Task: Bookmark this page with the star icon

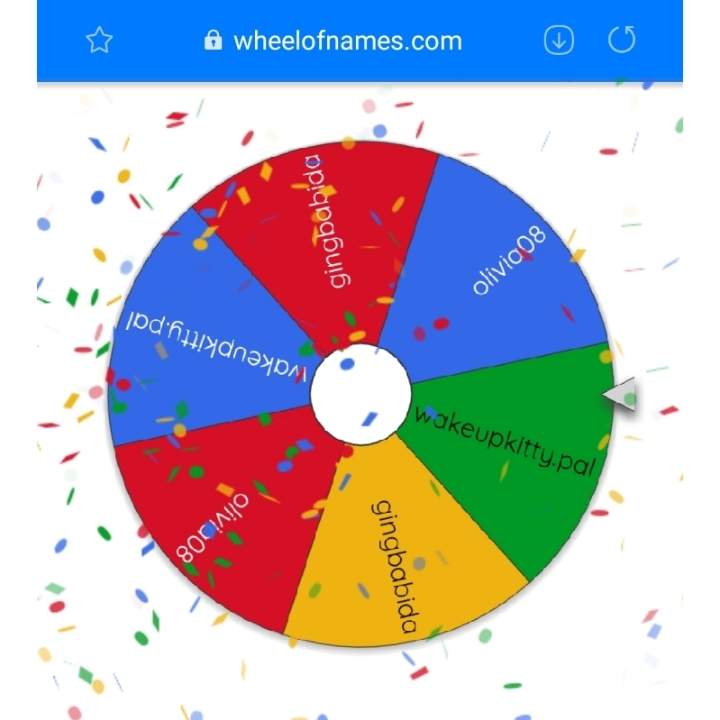Action: [99, 40]
